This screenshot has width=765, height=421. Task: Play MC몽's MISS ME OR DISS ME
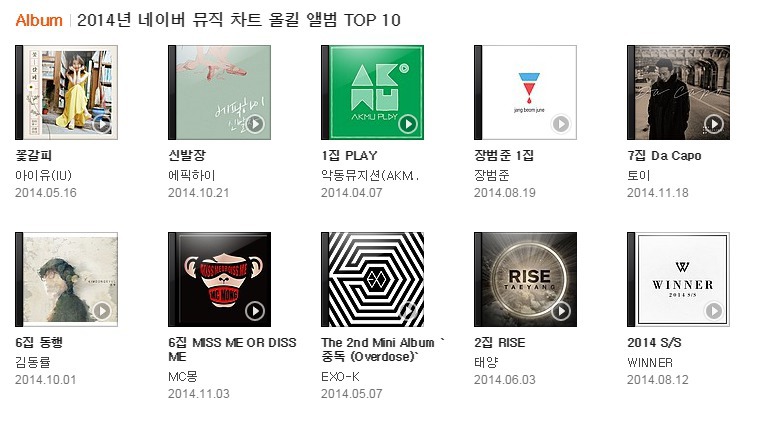254,311
